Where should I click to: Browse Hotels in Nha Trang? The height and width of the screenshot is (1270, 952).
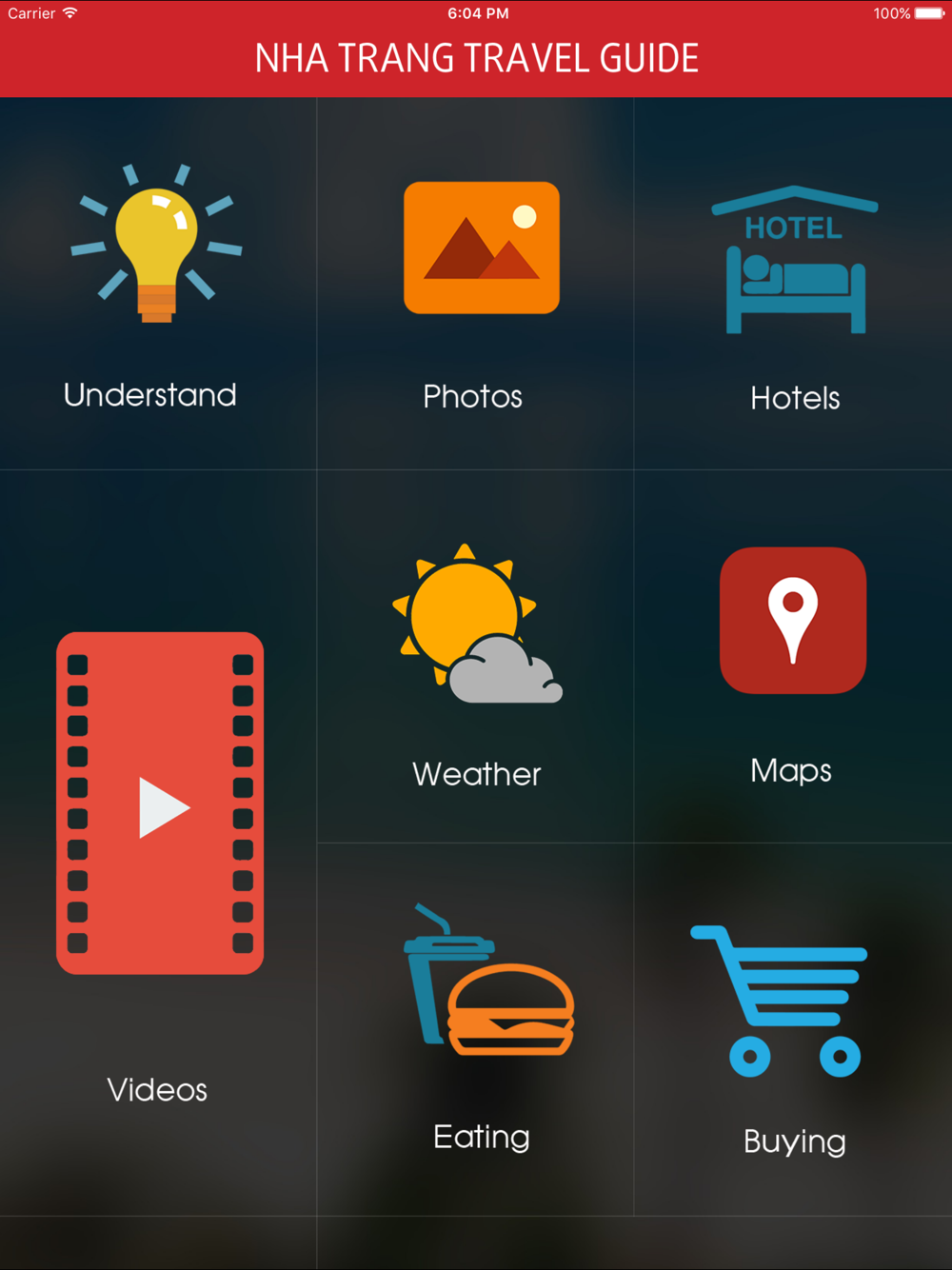click(x=793, y=284)
